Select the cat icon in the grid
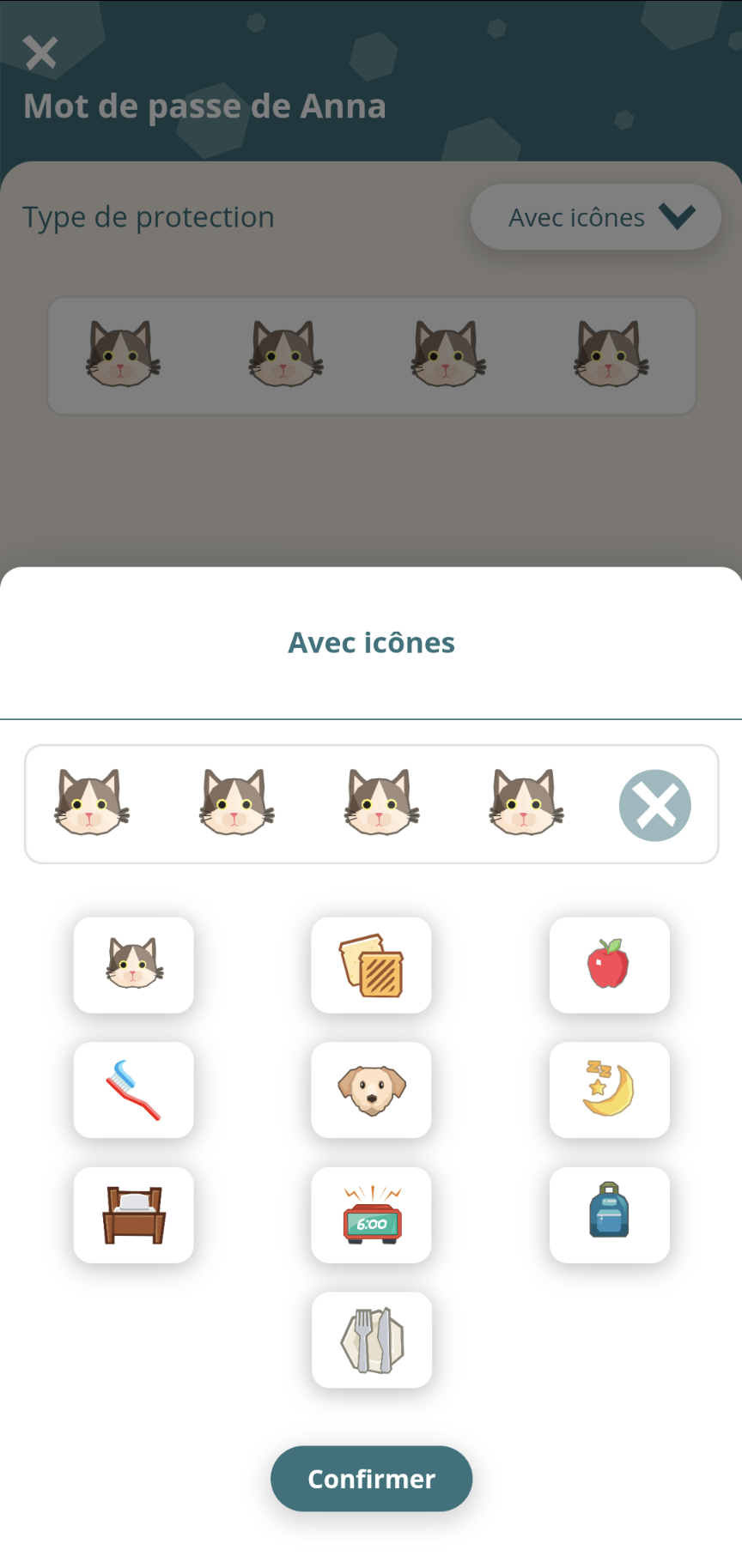The width and height of the screenshot is (742, 1568). (134, 965)
